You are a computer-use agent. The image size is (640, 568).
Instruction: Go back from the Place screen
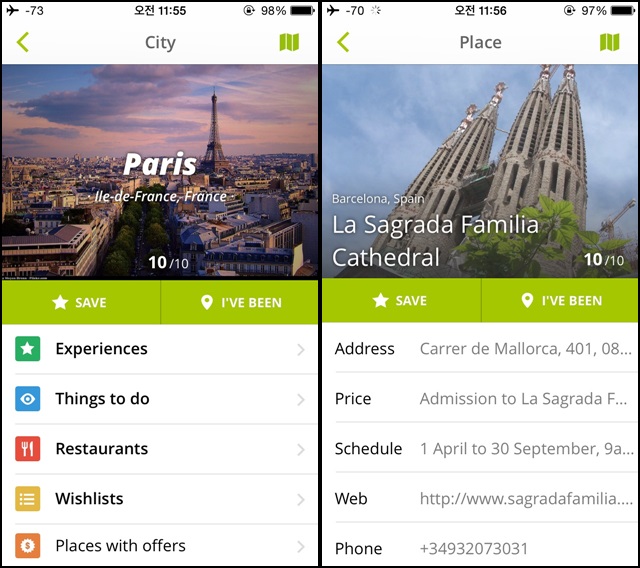[344, 42]
